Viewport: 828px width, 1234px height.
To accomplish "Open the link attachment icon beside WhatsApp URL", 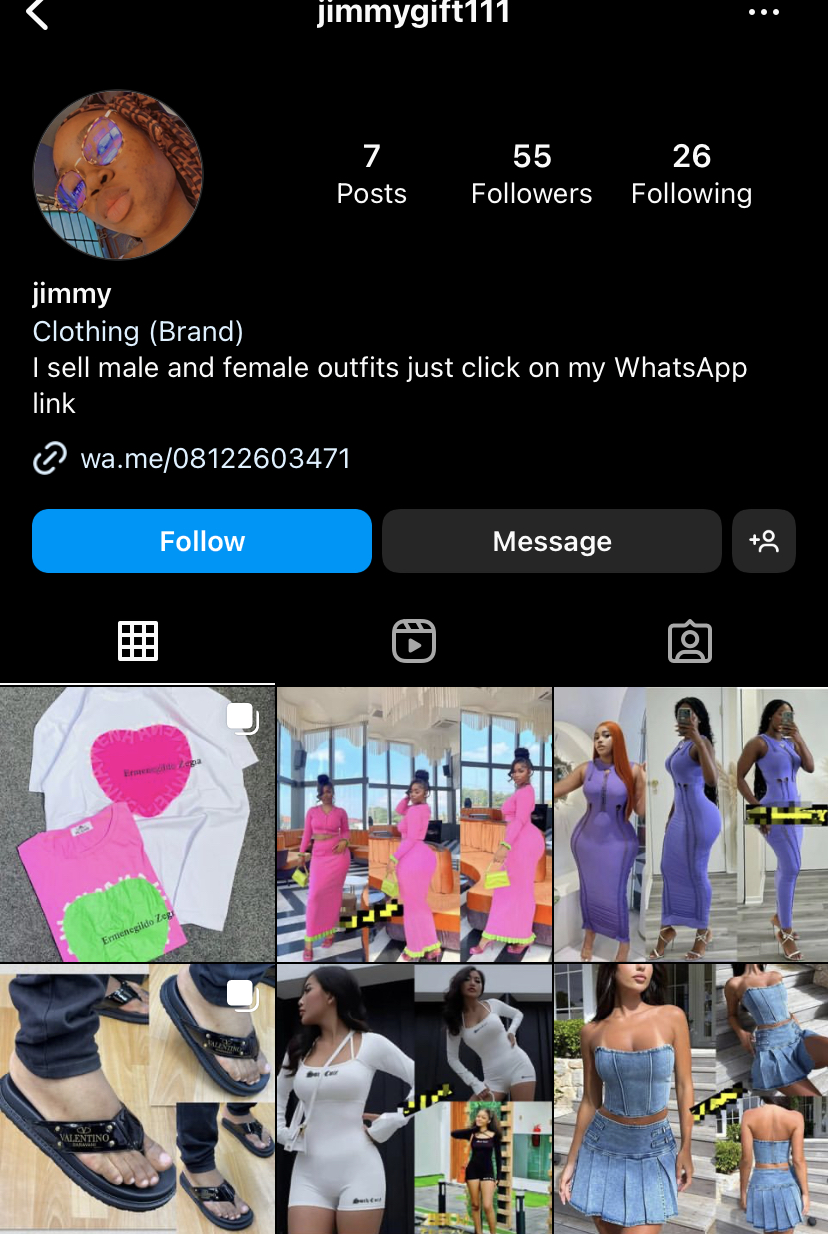I will [x=49, y=458].
